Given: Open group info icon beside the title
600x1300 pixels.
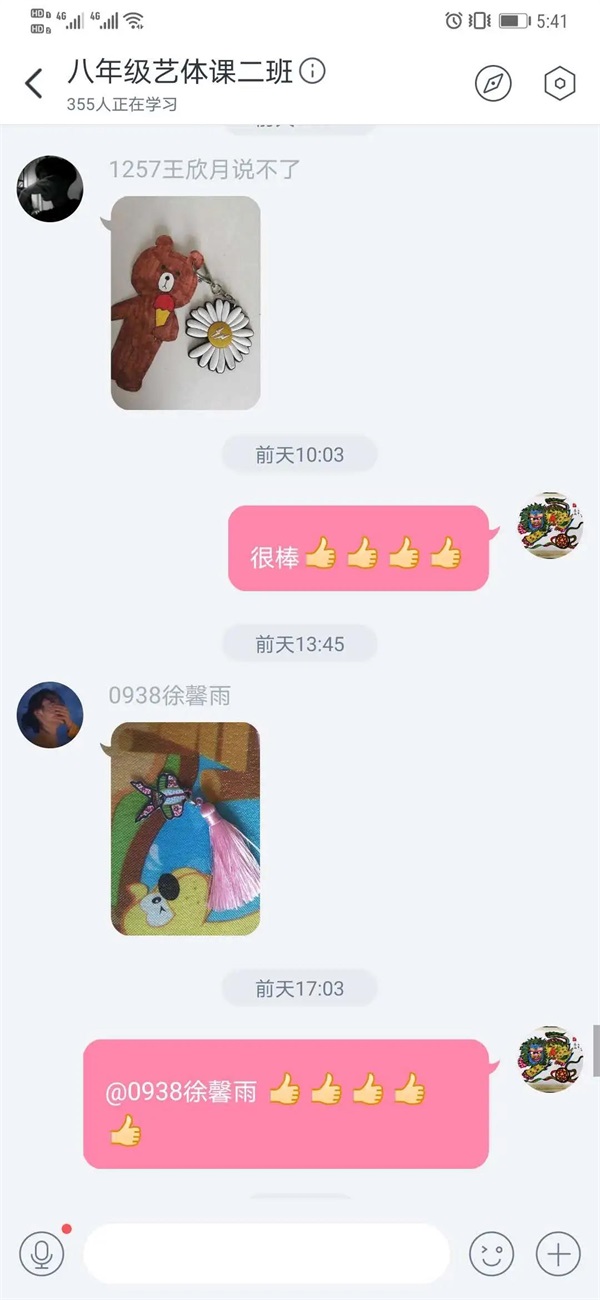Looking at the screenshot, I should coord(313,71).
